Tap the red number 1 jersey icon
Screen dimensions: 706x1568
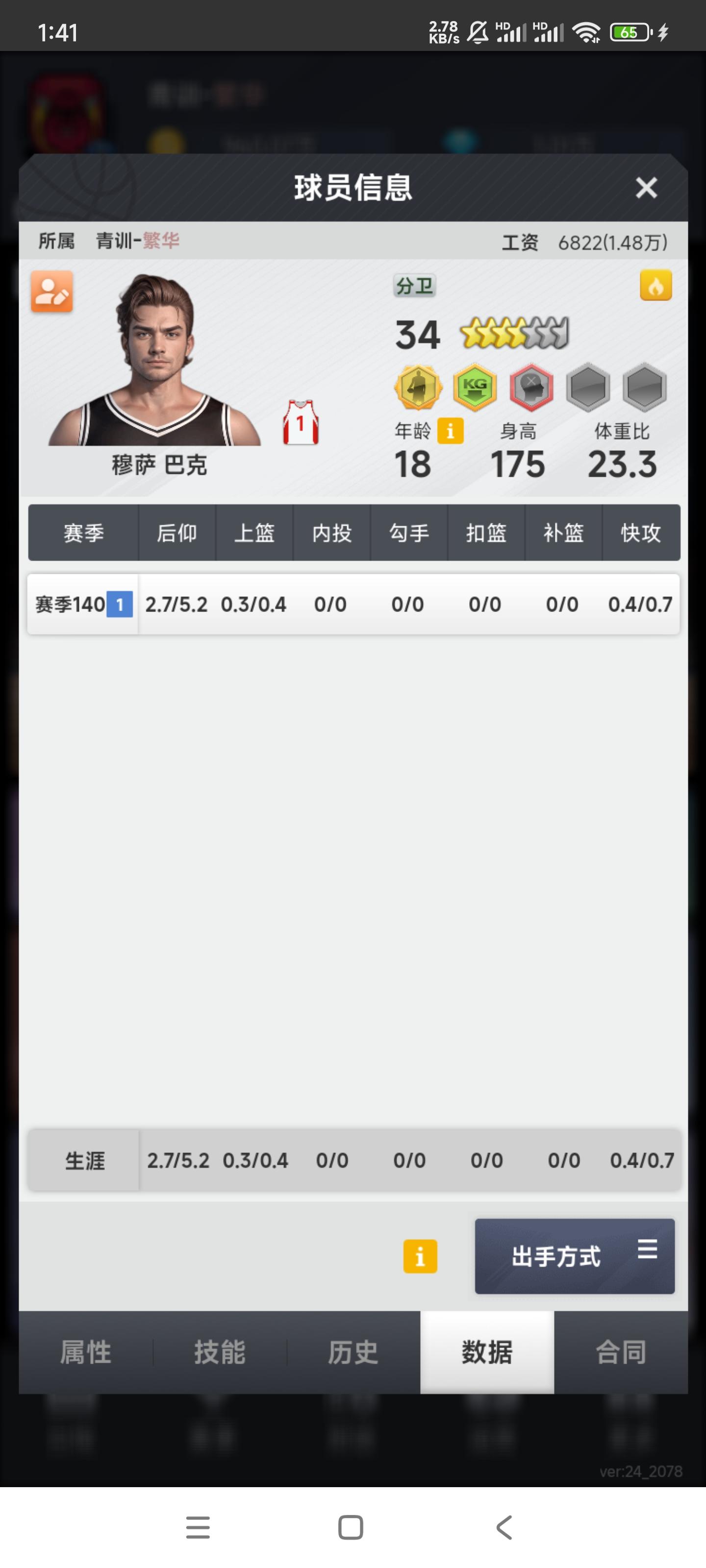[x=301, y=422]
